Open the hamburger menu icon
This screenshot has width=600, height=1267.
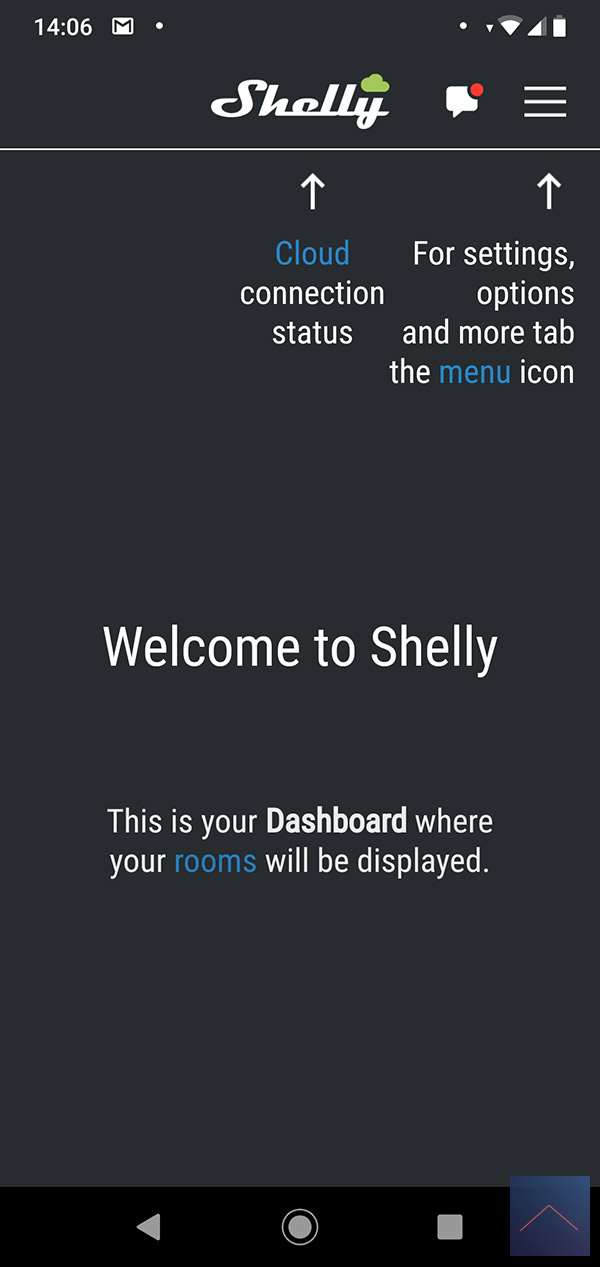point(545,101)
